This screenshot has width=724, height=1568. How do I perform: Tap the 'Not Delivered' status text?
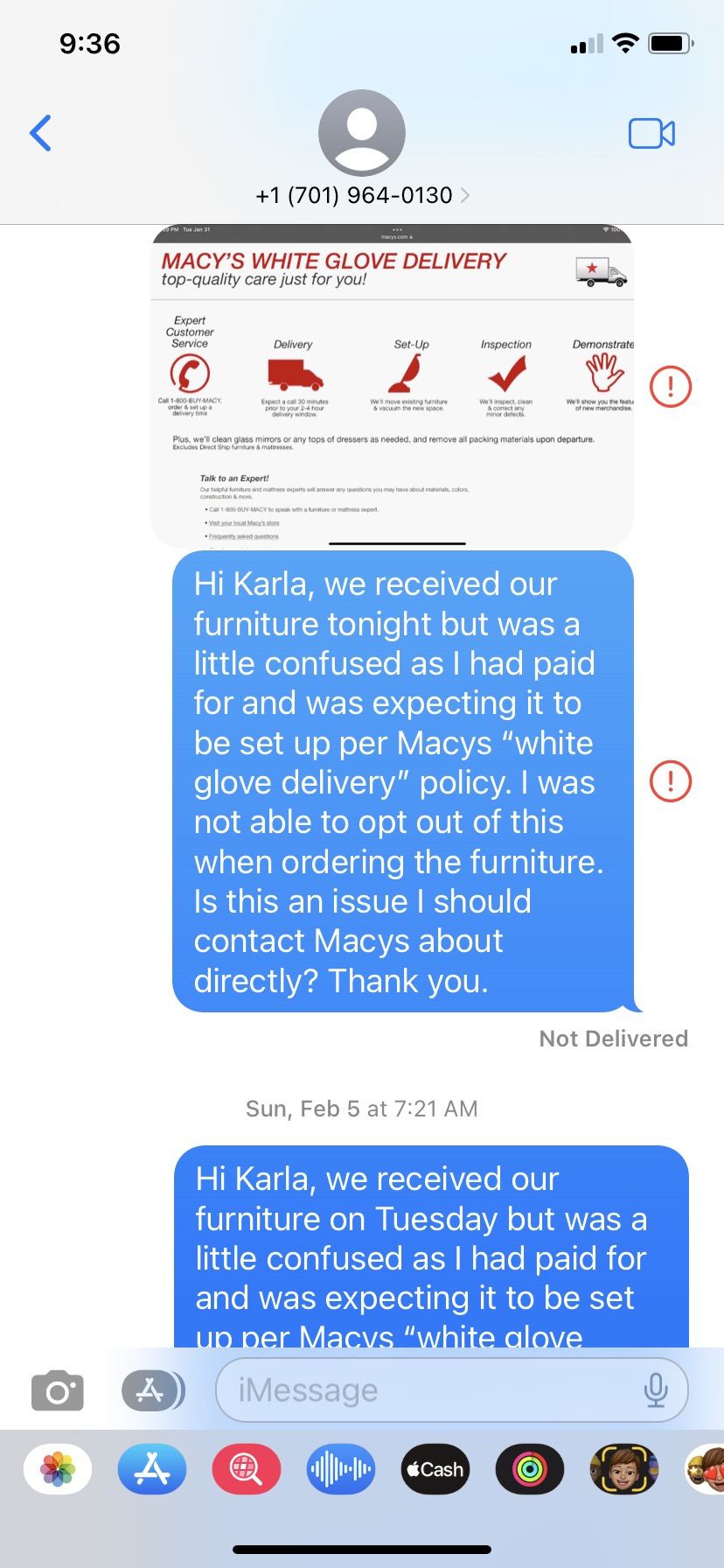(x=613, y=1038)
